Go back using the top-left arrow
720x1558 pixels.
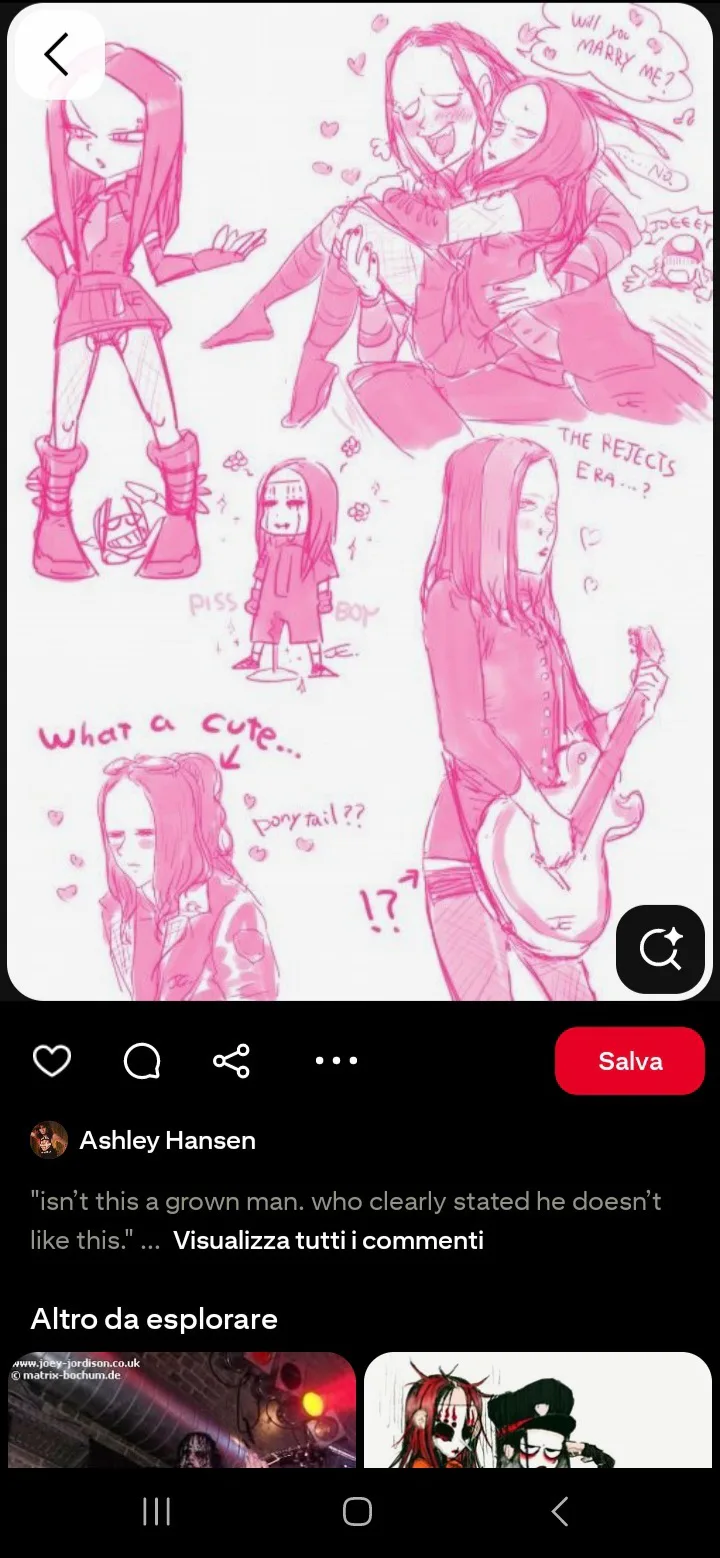57,54
